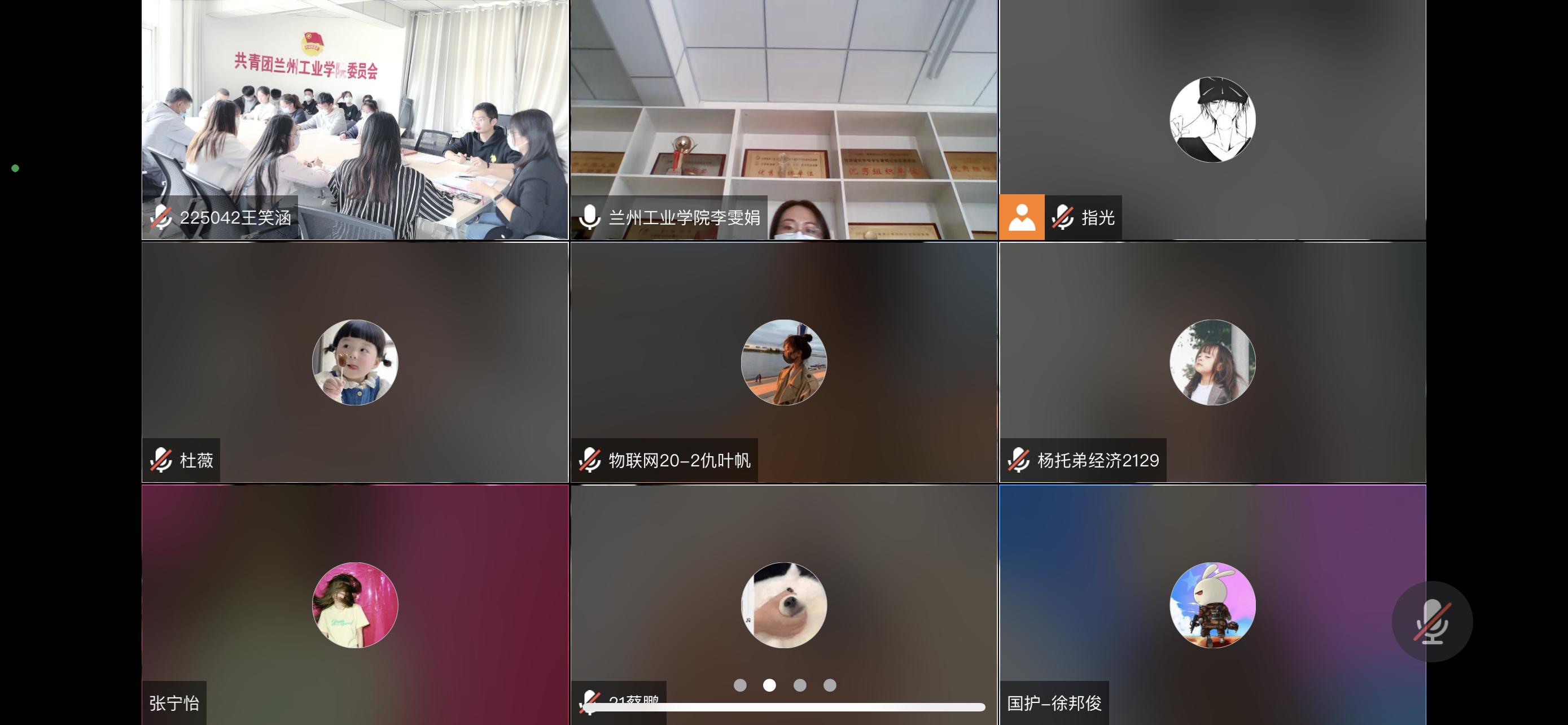The width and height of the screenshot is (1568, 725).
Task: Select participant tile of 张宁怡
Action: pos(355,605)
